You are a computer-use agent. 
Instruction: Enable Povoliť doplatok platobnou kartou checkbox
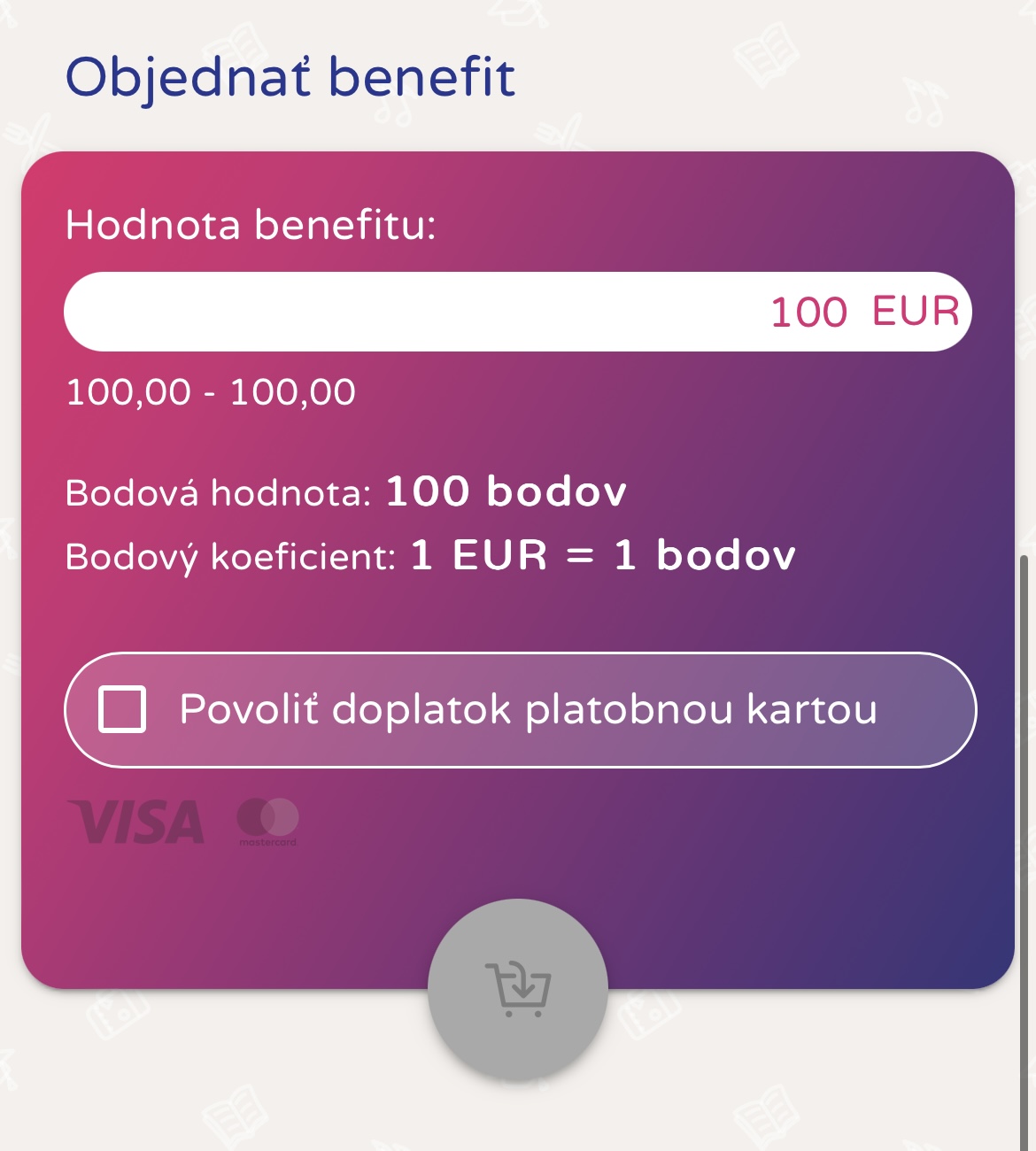pyautogui.click(x=122, y=709)
